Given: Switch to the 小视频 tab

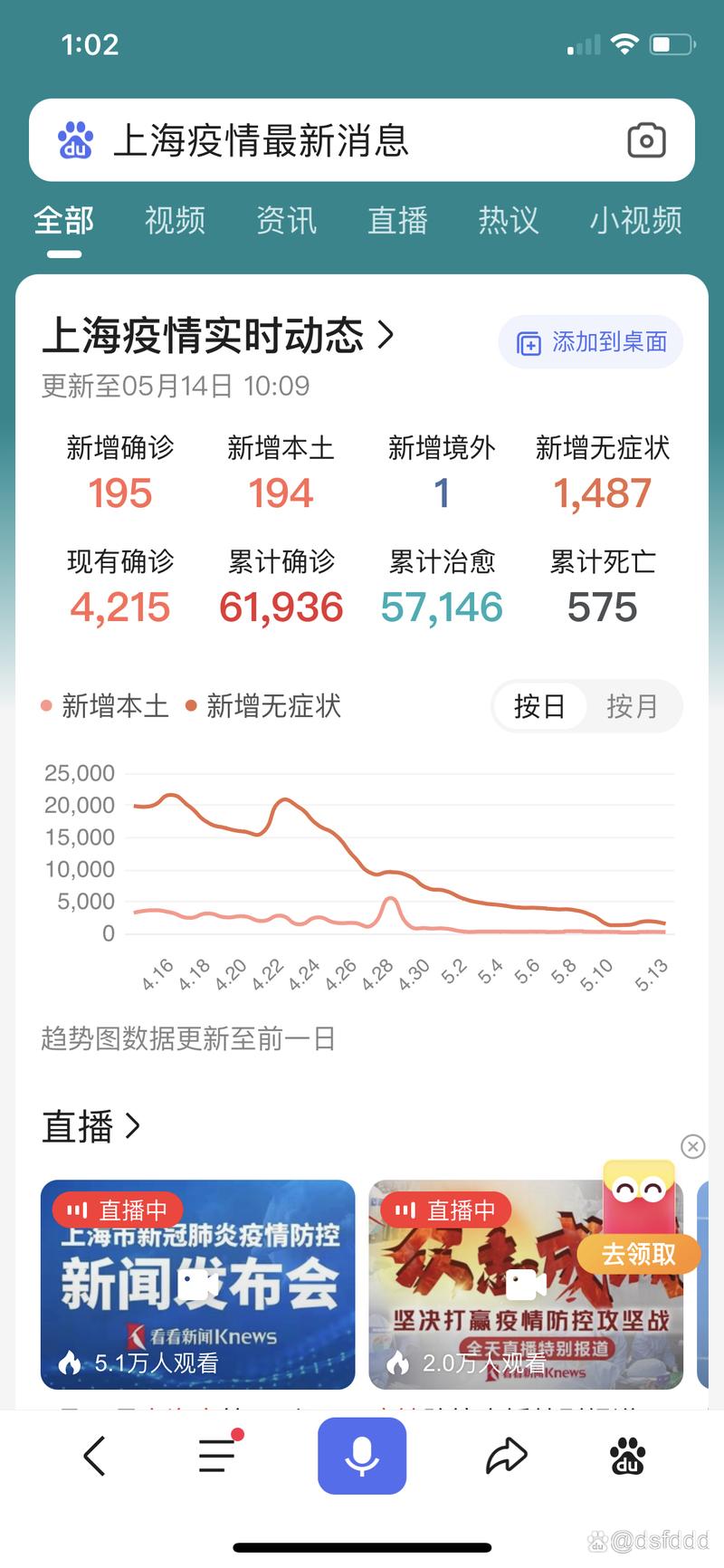Looking at the screenshot, I should point(635,220).
